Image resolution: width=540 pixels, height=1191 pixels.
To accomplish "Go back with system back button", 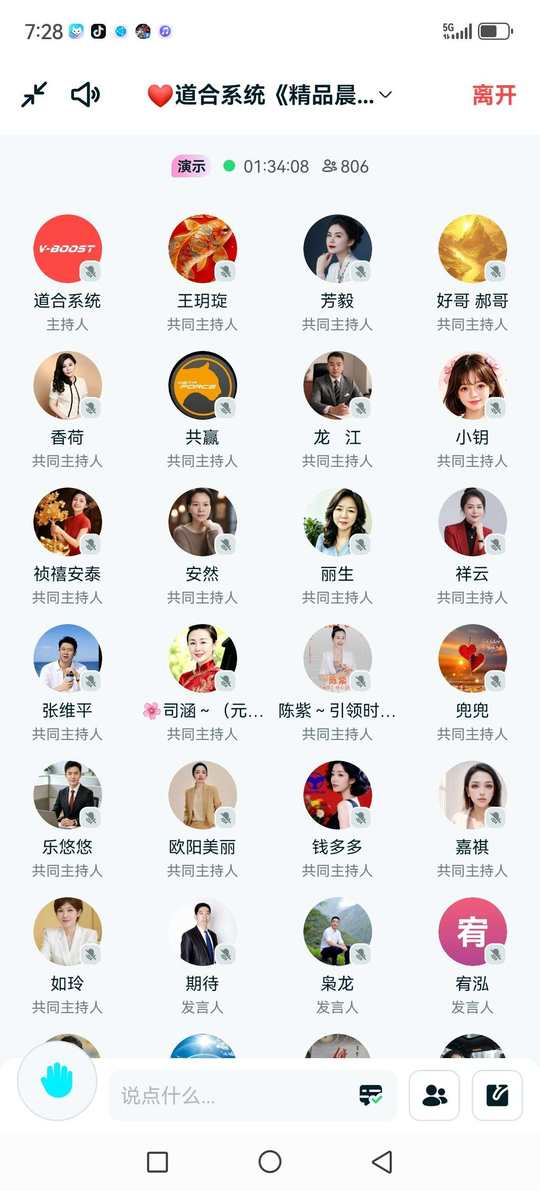I will coord(382,1161).
